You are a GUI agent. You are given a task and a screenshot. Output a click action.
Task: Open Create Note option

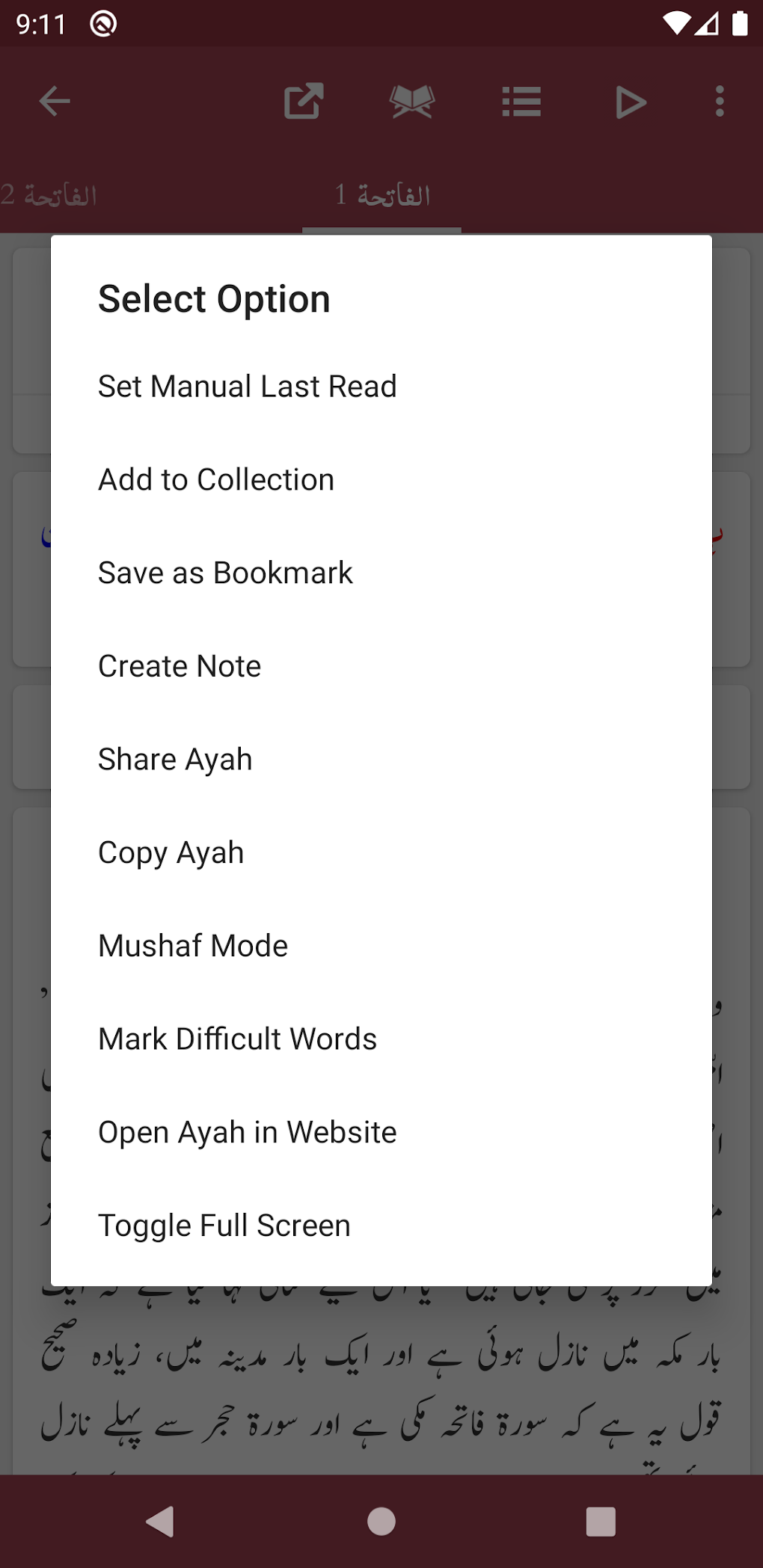[x=180, y=666]
